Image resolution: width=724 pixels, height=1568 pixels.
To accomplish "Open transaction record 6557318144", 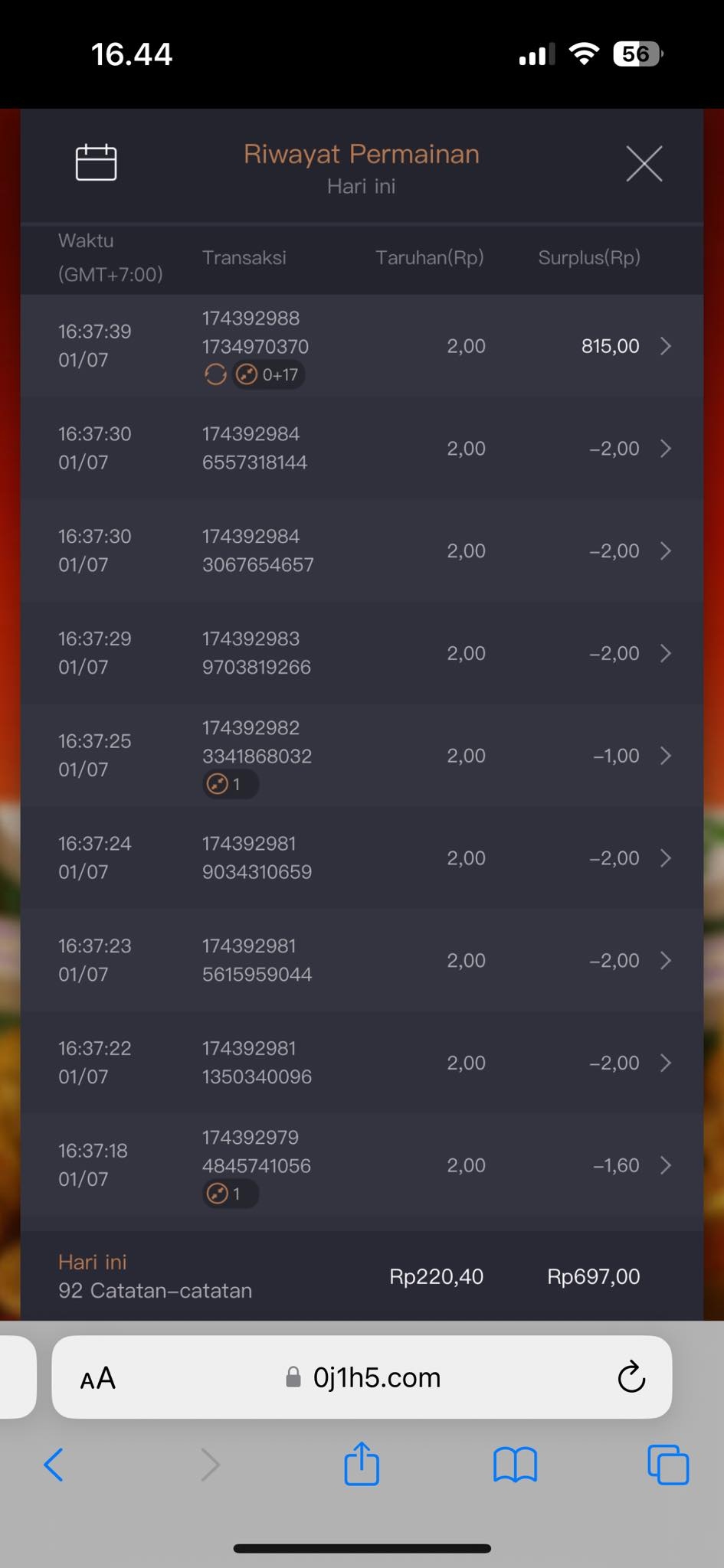I will point(665,449).
